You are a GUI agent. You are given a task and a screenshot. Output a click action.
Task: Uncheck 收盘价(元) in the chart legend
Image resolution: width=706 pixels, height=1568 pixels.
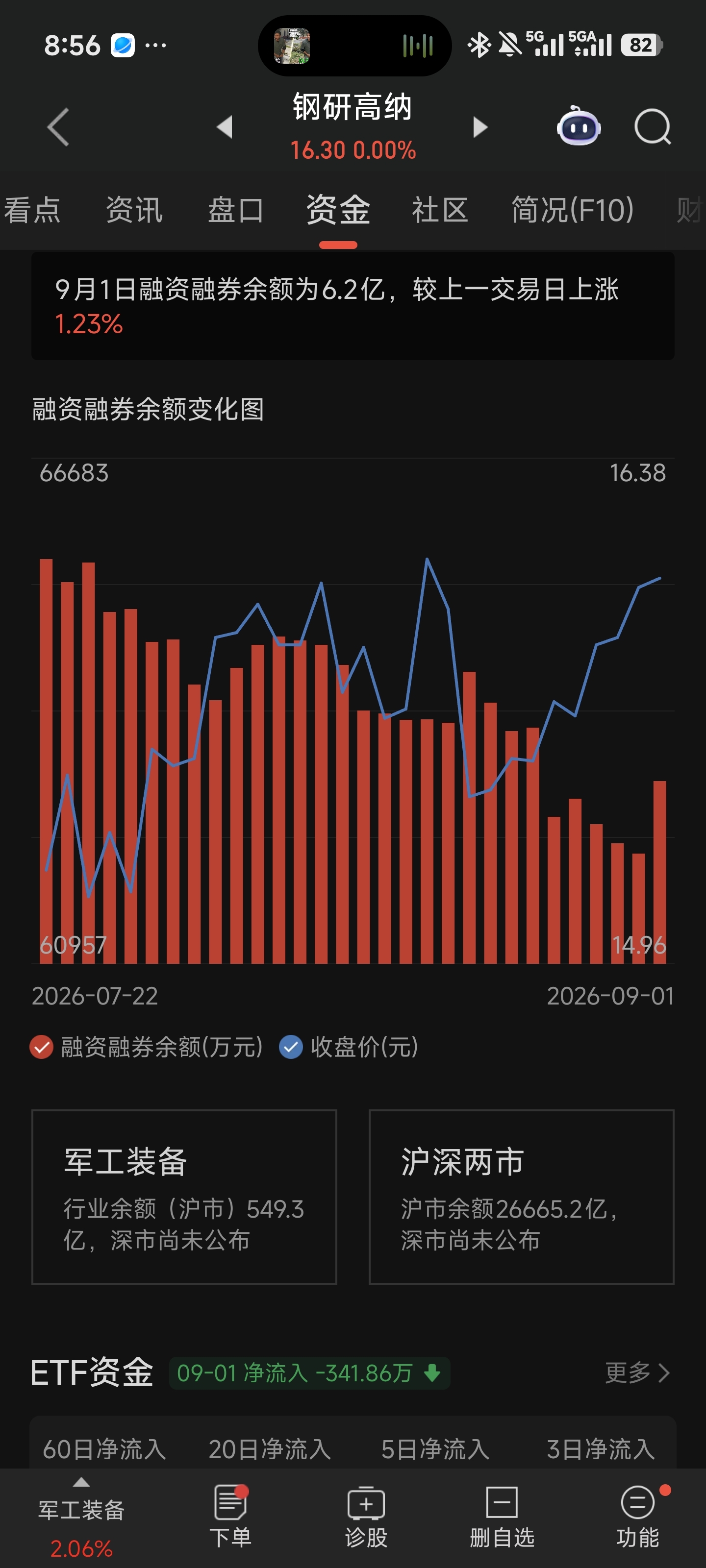click(x=349, y=1047)
